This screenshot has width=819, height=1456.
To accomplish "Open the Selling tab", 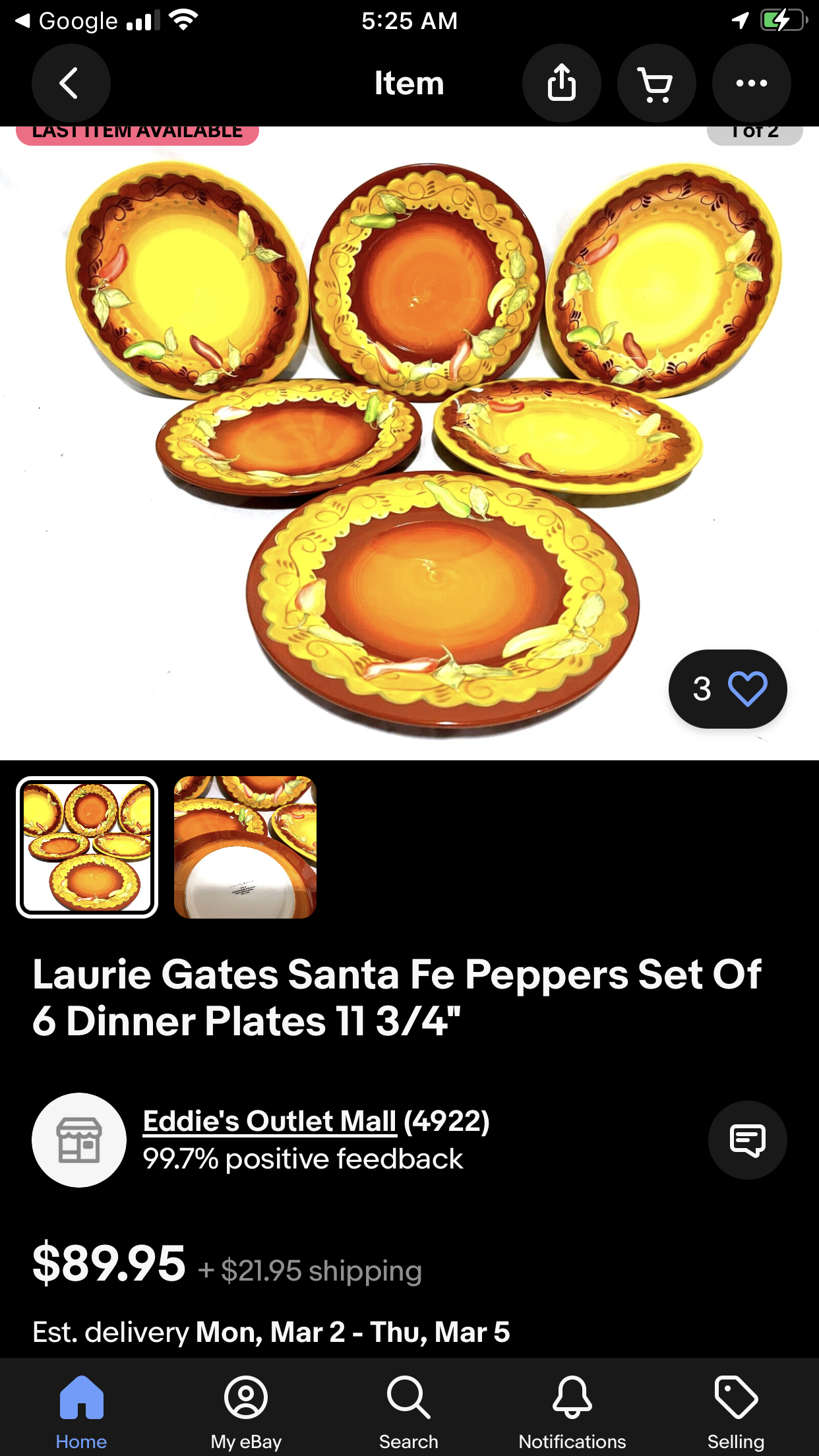I will pyautogui.click(x=736, y=1408).
